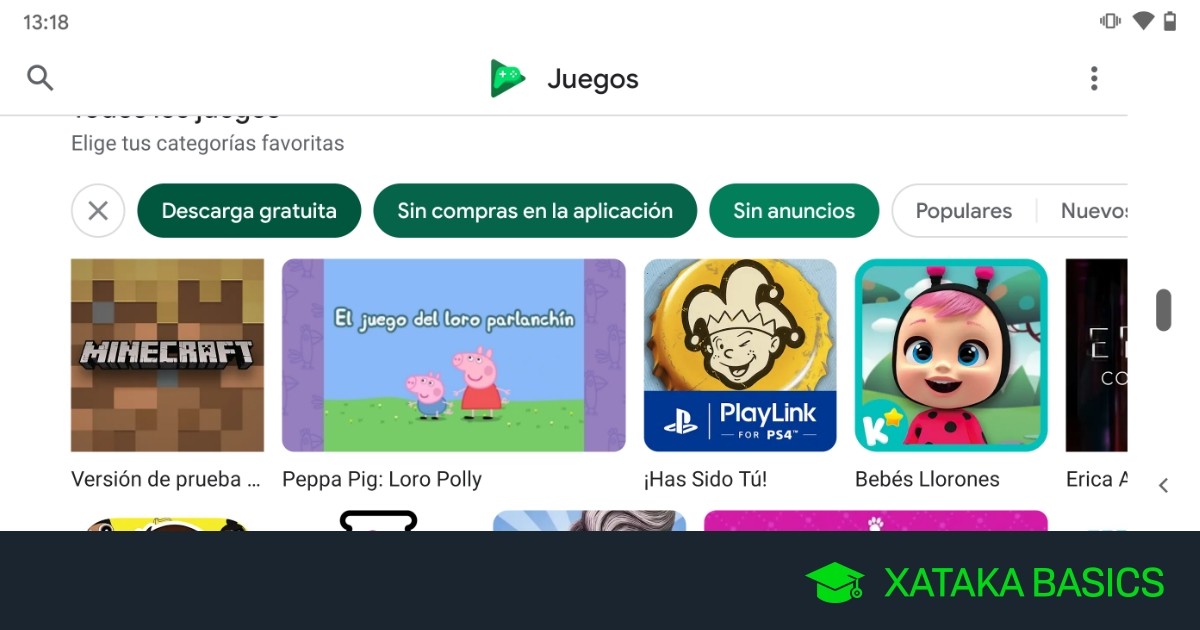Open Peppa Pig: Loro Polly game
Image resolution: width=1200 pixels, height=630 pixels.
[x=453, y=355]
